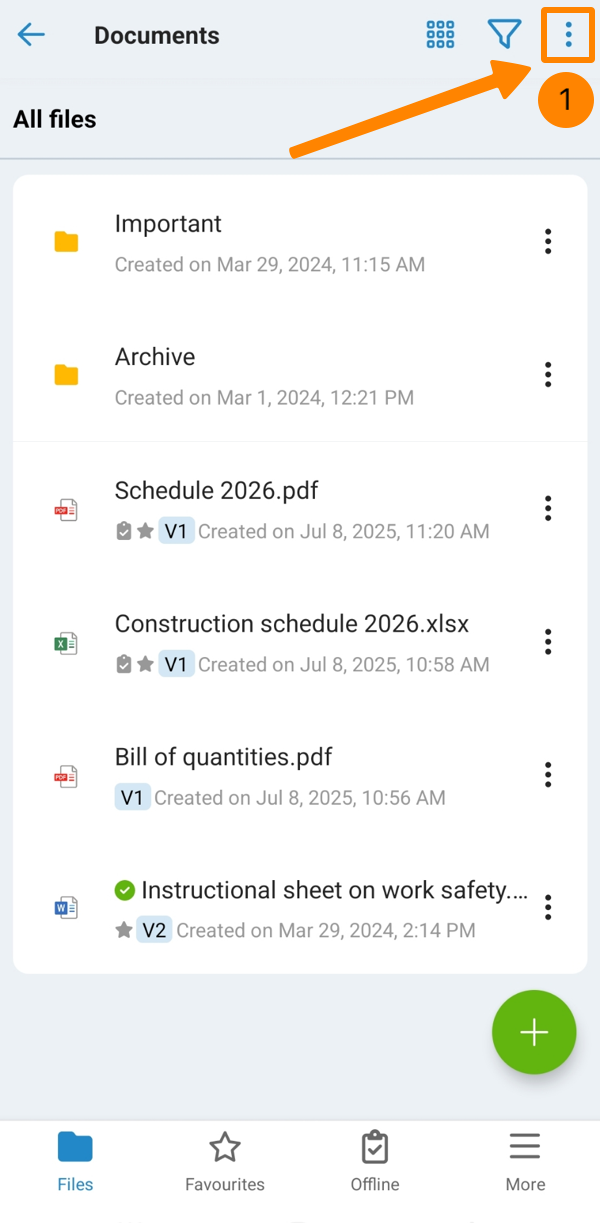Screen dimensions: 600x1223
Task: Switch to the Favourites tab
Action: point(225,1160)
